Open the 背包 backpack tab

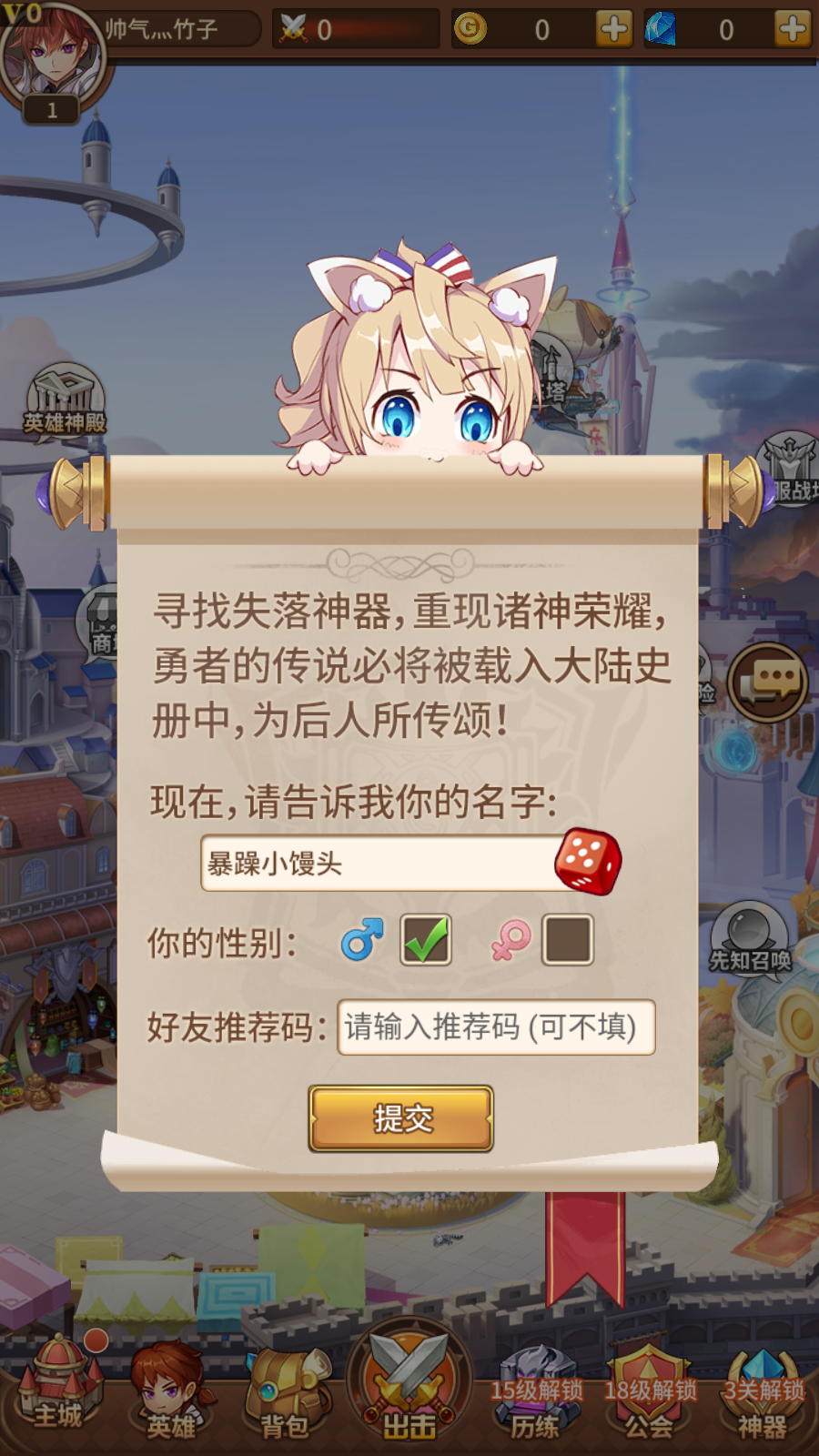(x=285, y=1392)
